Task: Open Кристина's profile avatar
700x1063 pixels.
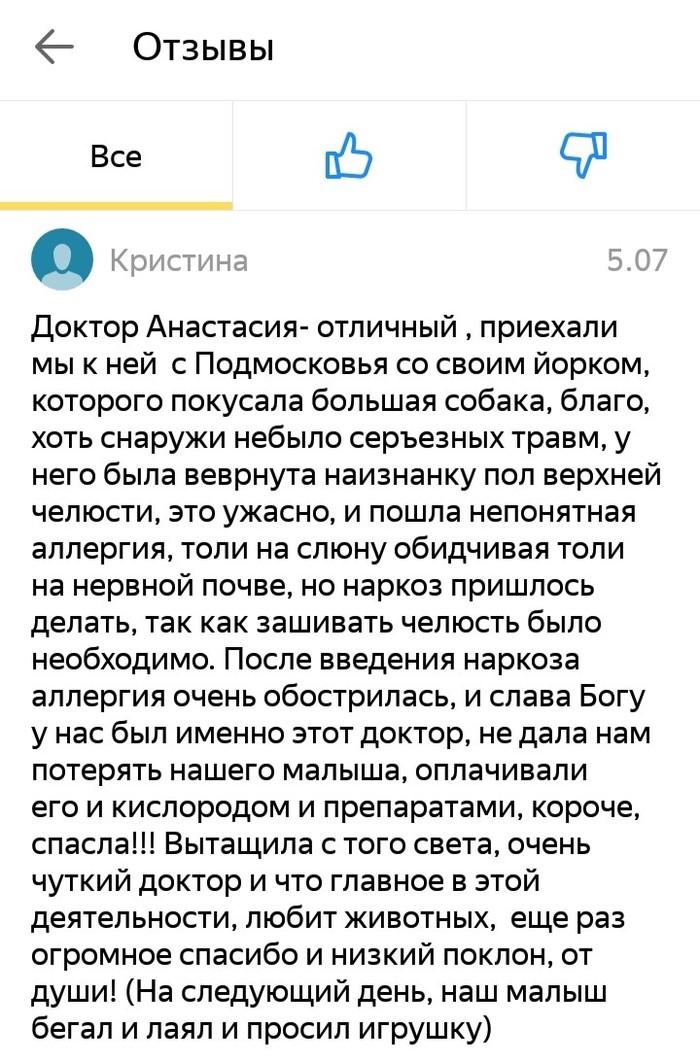Action: coord(62,261)
